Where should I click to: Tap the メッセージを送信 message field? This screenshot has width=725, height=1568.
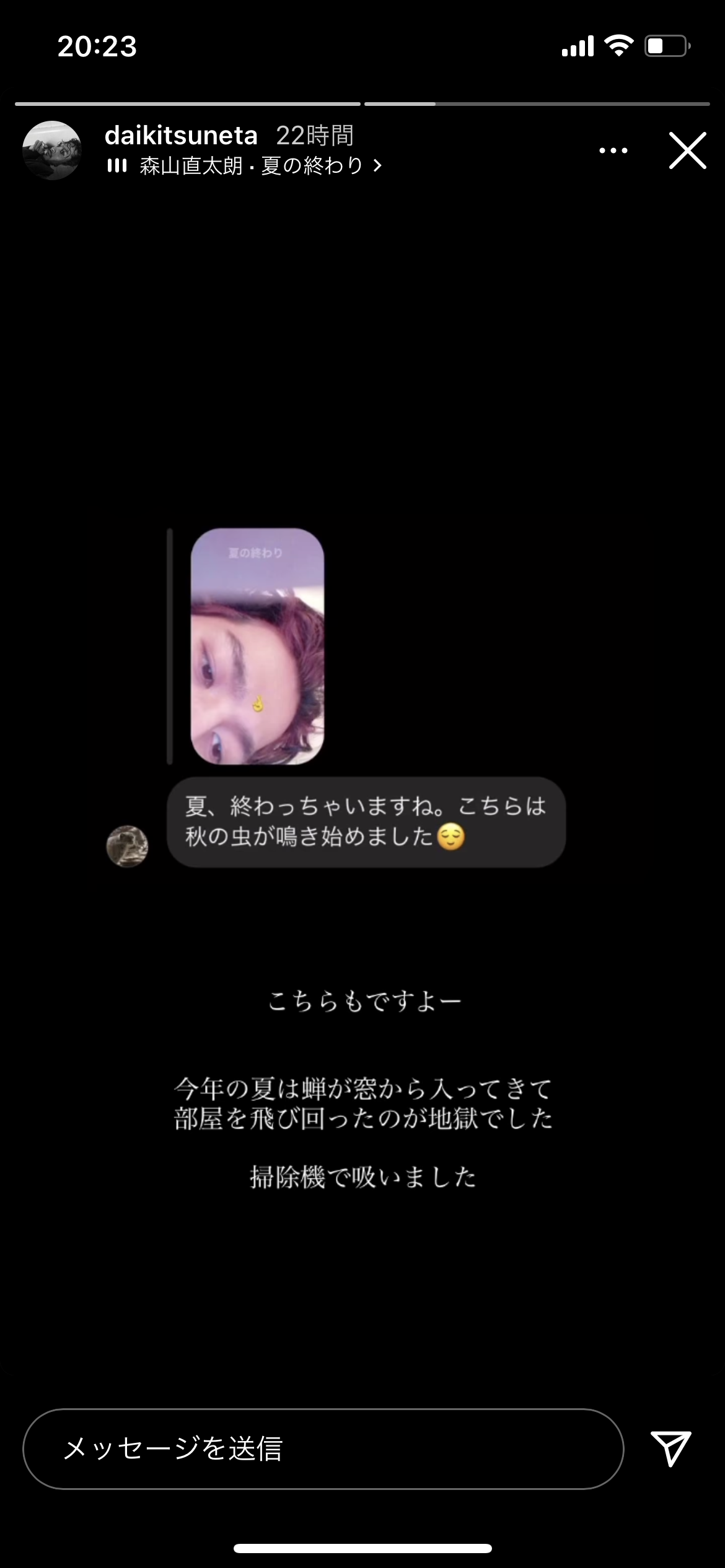pos(323,1448)
